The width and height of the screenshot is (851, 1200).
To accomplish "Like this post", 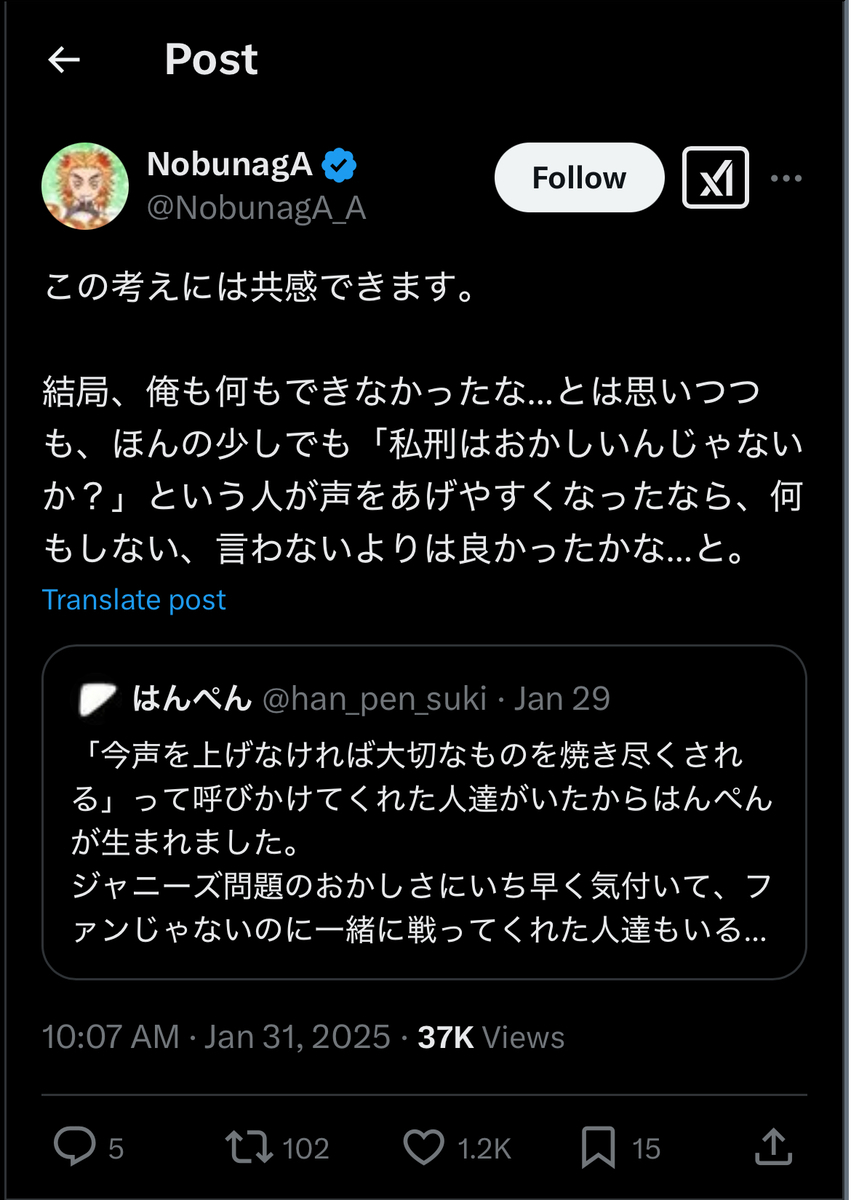I will [423, 1148].
